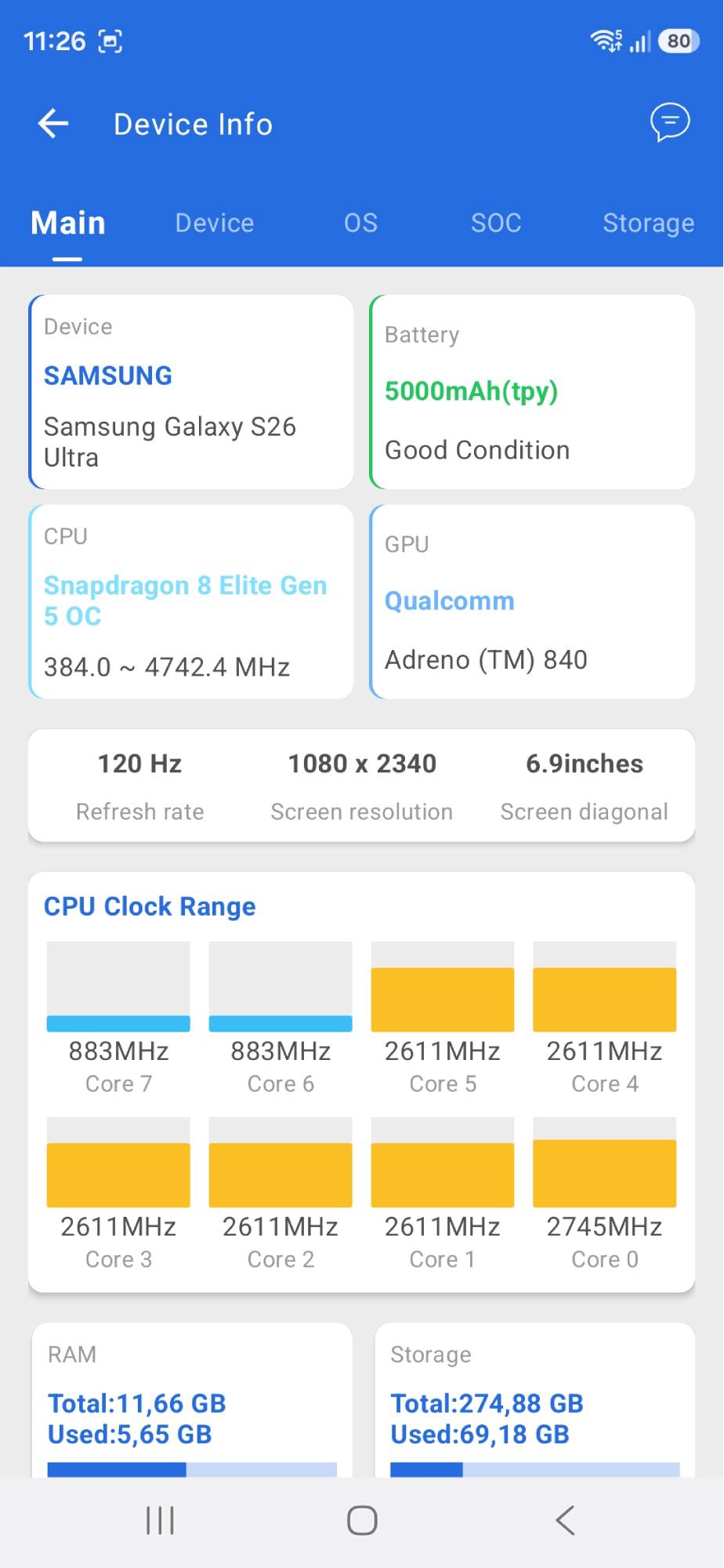The height and width of the screenshot is (1568, 724).
Task: Go back using the app bar arrow
Action: coord(53,124)
